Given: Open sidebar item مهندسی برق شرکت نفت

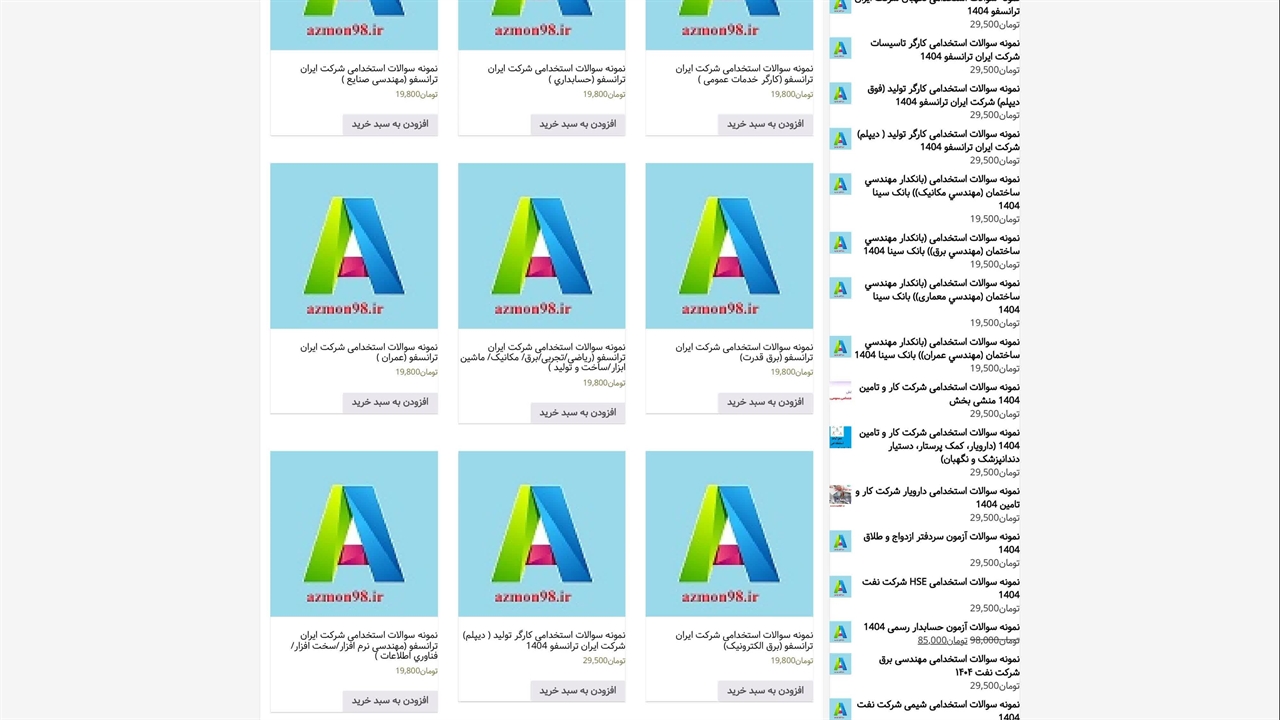Looking at the screenshot, I should pyautogui.click(x=948, y=665).
